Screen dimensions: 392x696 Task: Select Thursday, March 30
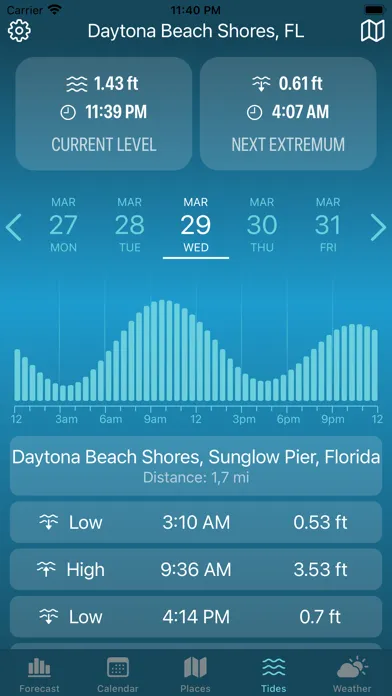(262, 225)
